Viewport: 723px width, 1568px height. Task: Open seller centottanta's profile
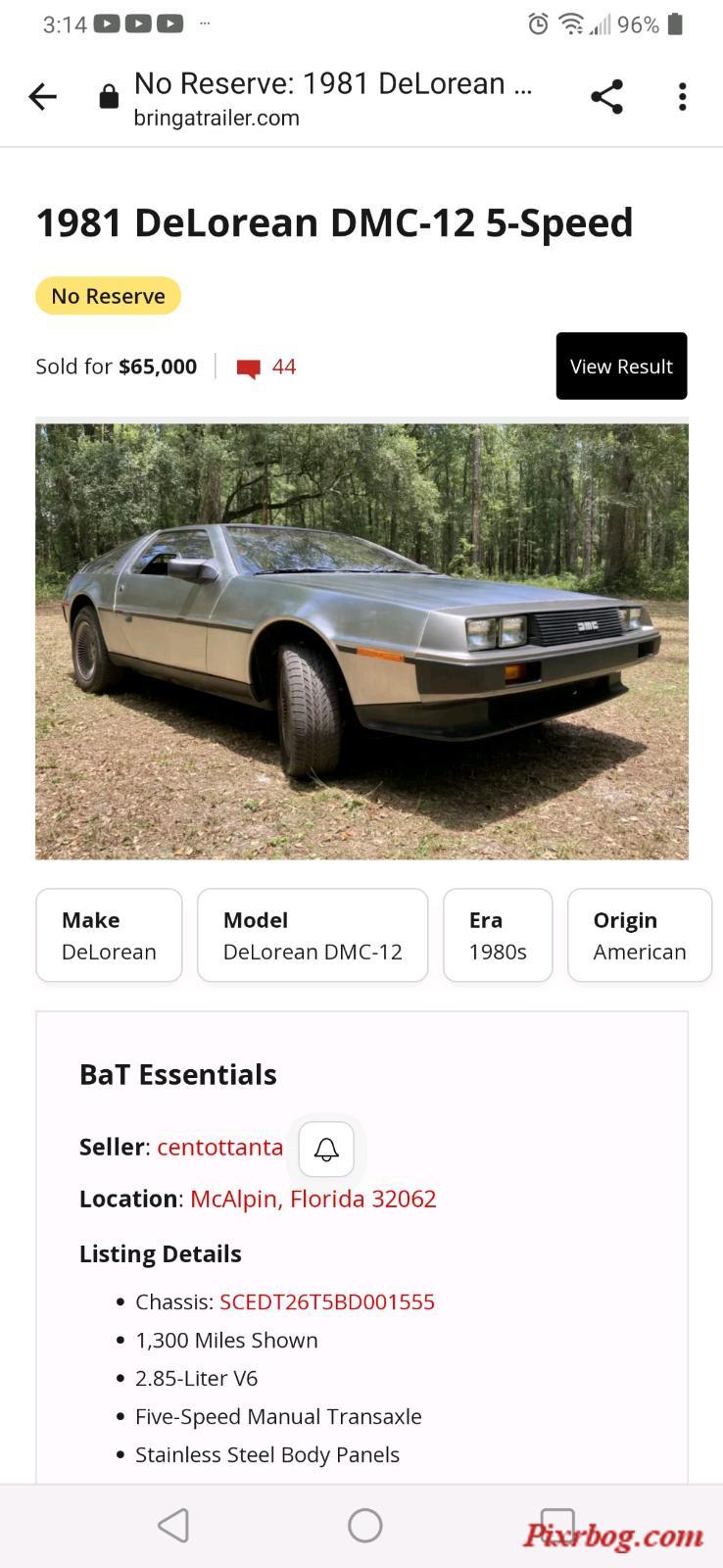219,1147
